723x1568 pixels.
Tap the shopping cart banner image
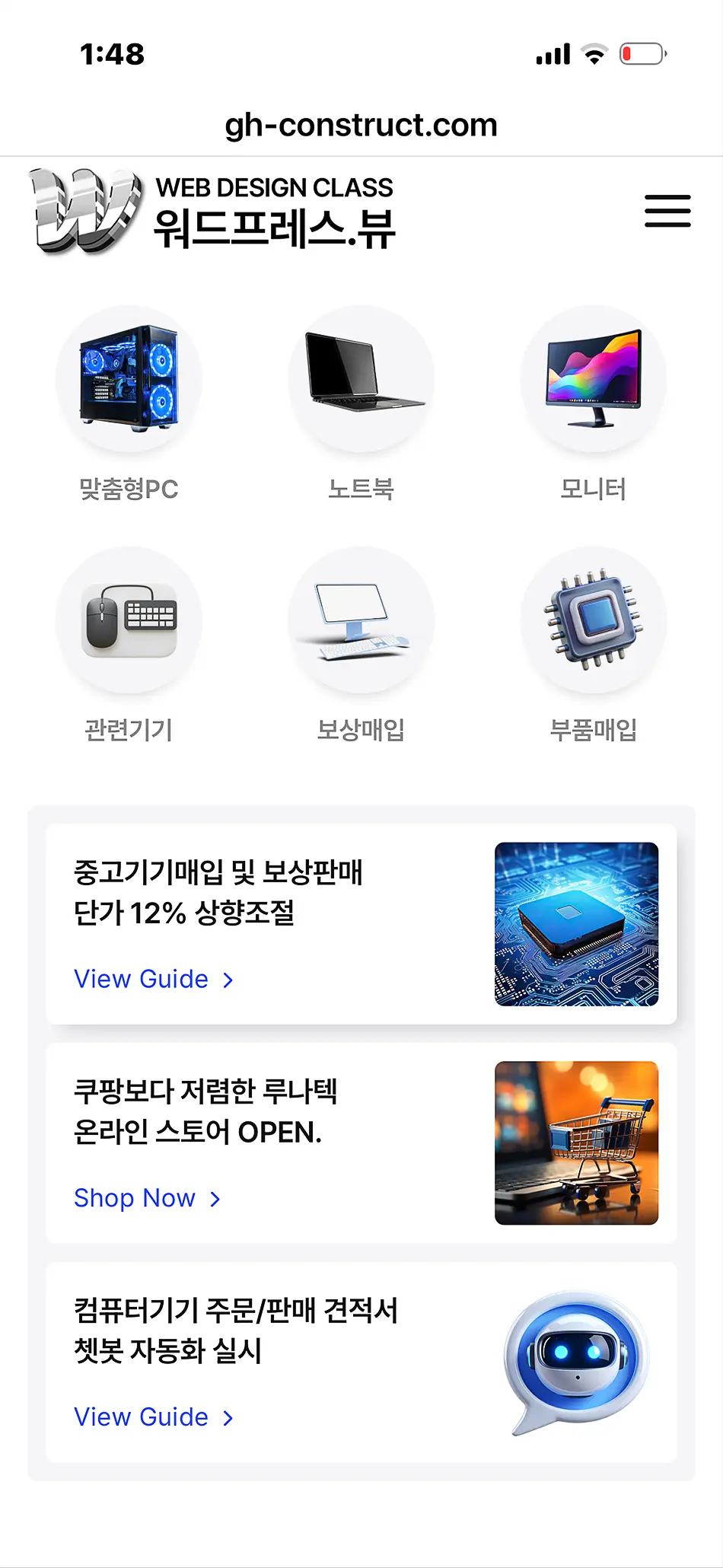pyautogui.click(x=576, y=1143)
